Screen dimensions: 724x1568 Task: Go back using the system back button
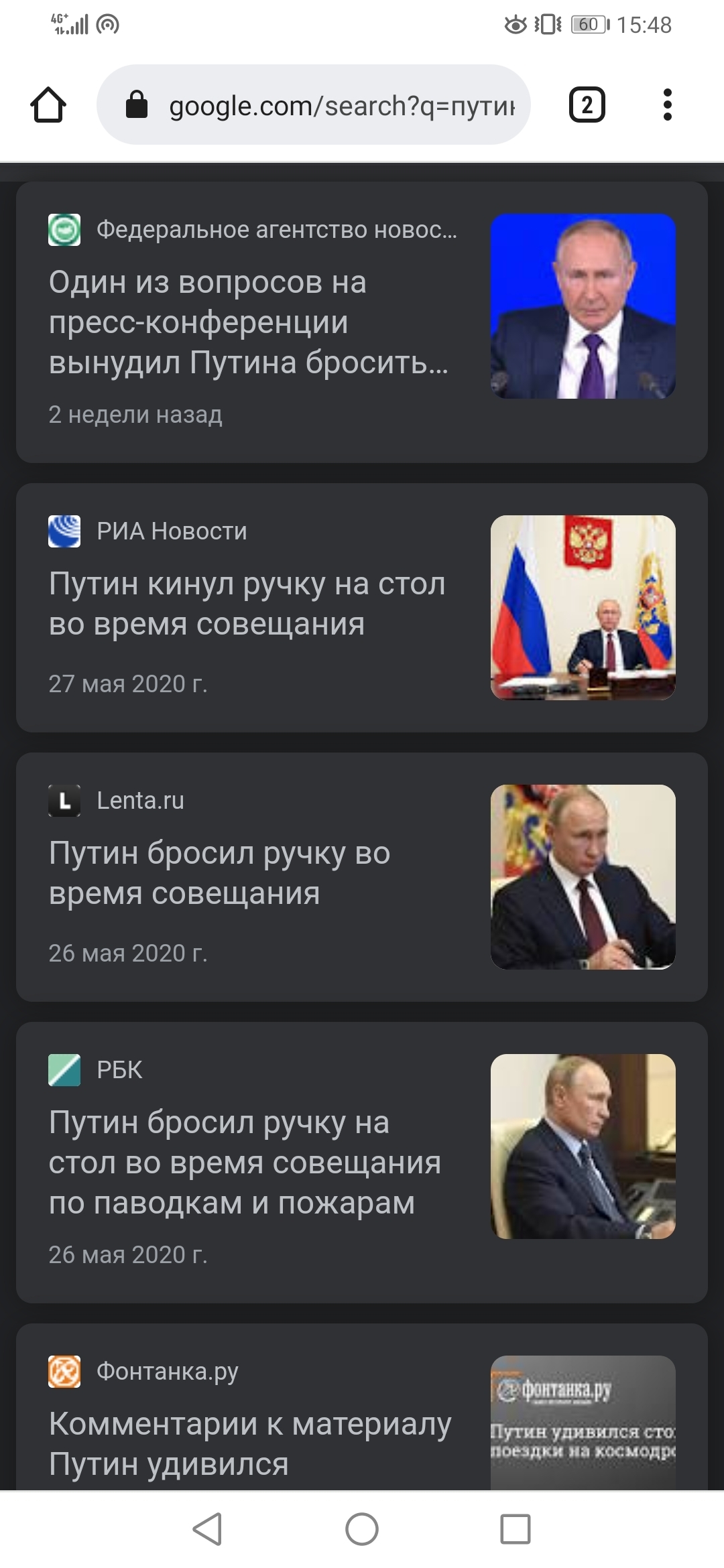click(207, 1529)
